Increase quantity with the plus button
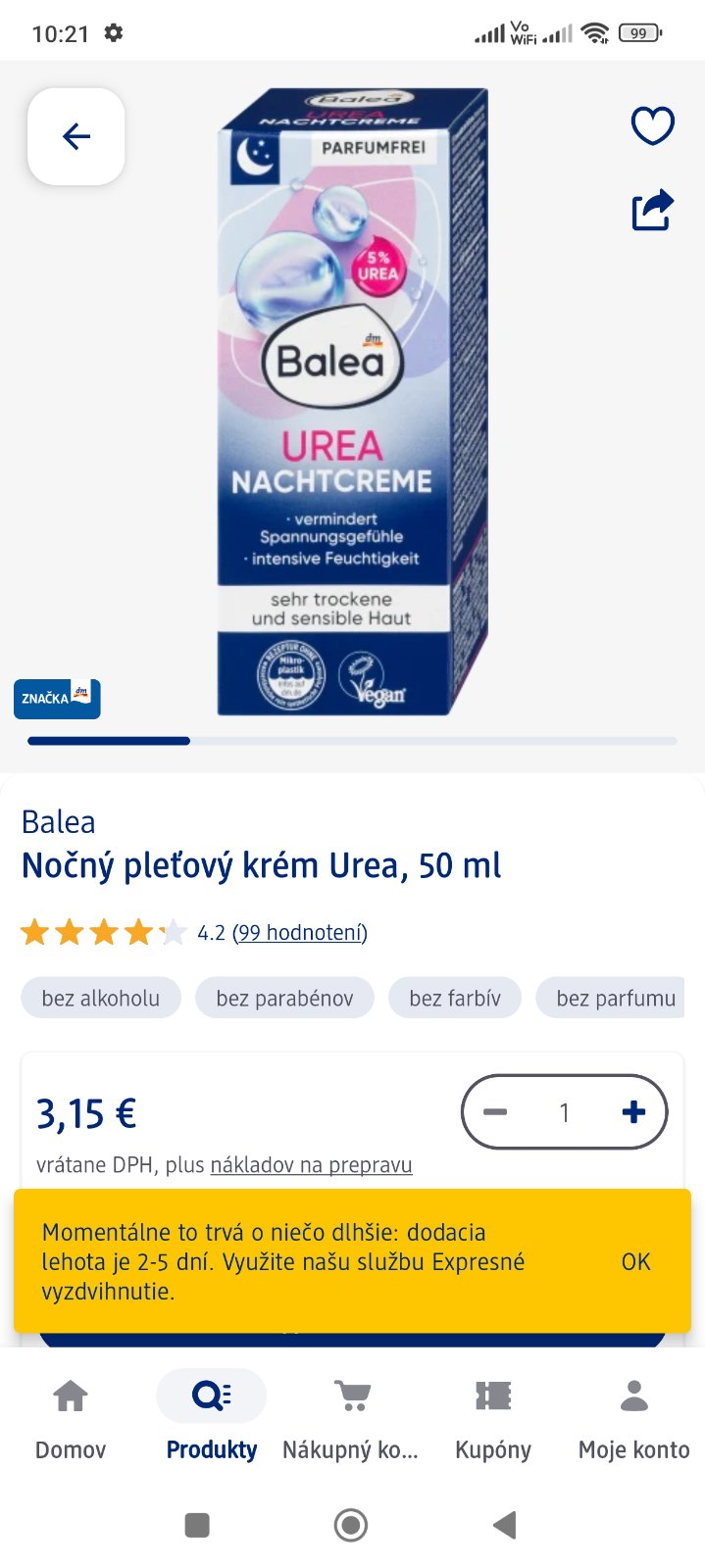 click(x=633, y=1112)
